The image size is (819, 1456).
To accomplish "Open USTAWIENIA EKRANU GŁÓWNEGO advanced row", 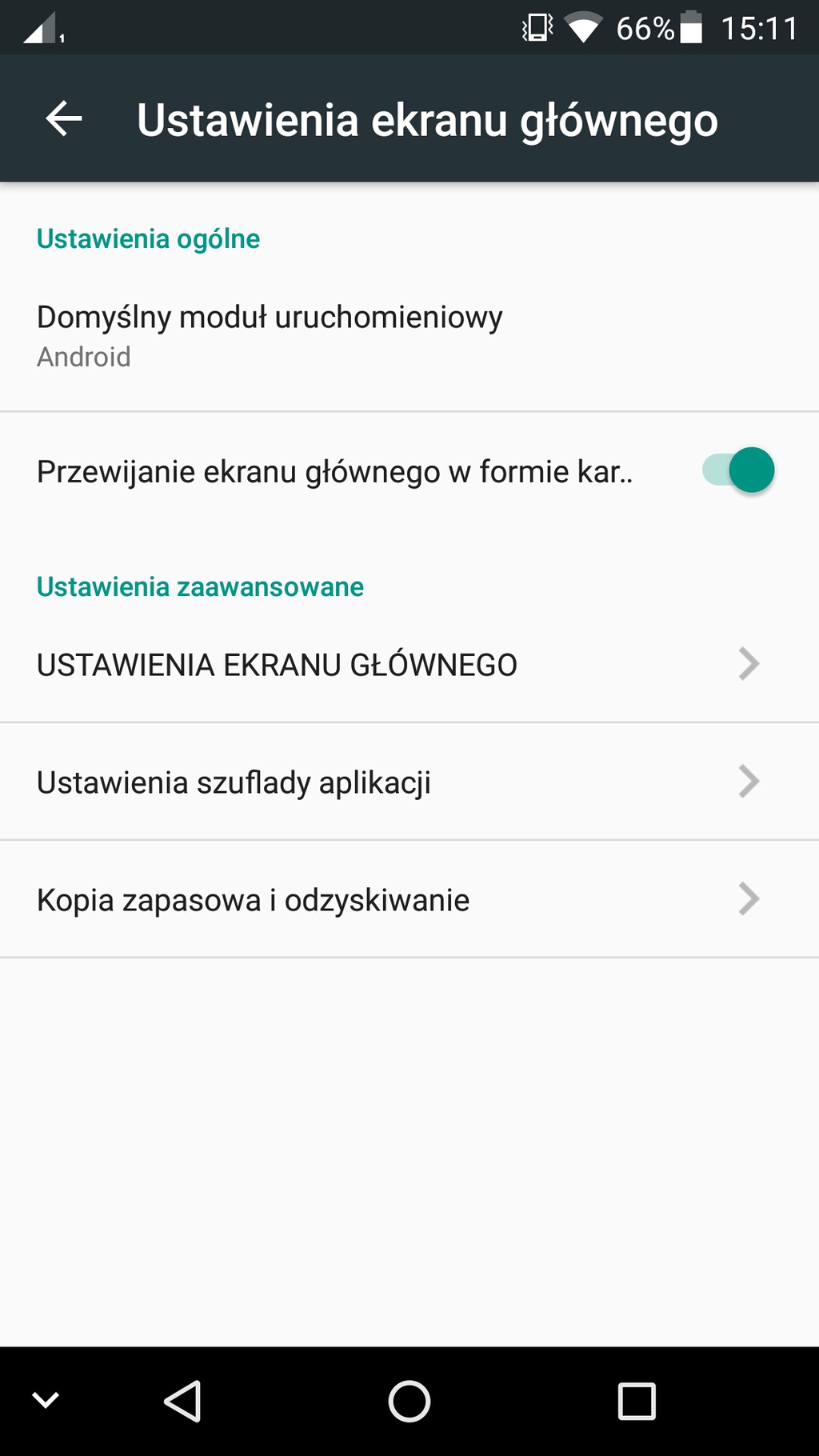I will coord(409,664).
